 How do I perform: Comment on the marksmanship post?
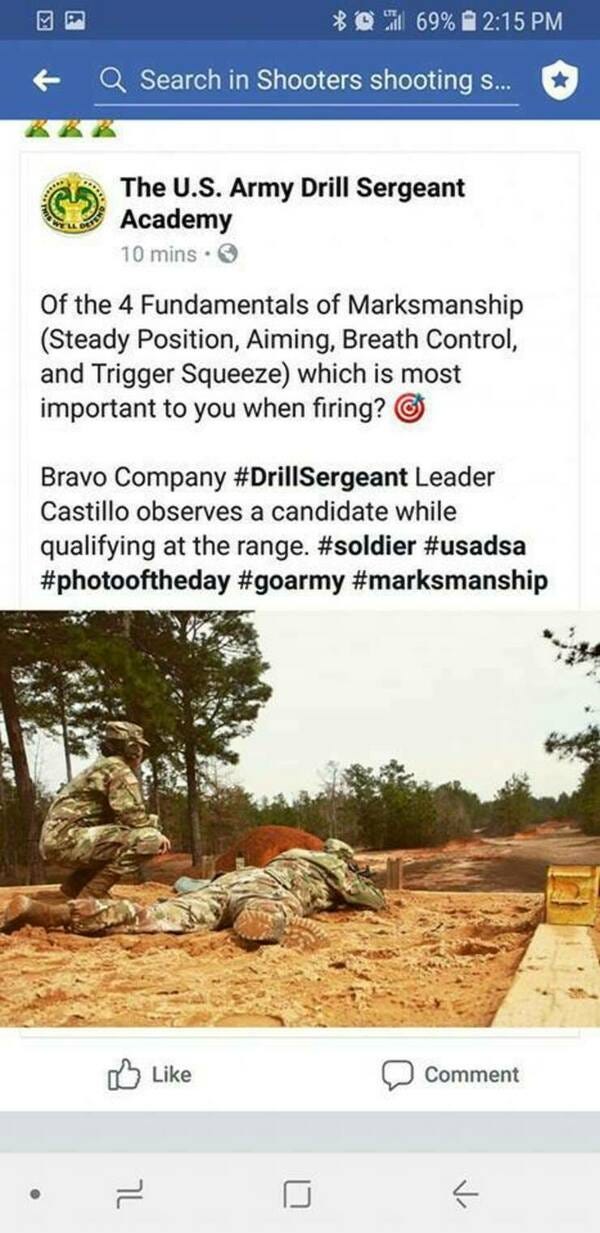pyautogui.click(x=450, y=1074)
